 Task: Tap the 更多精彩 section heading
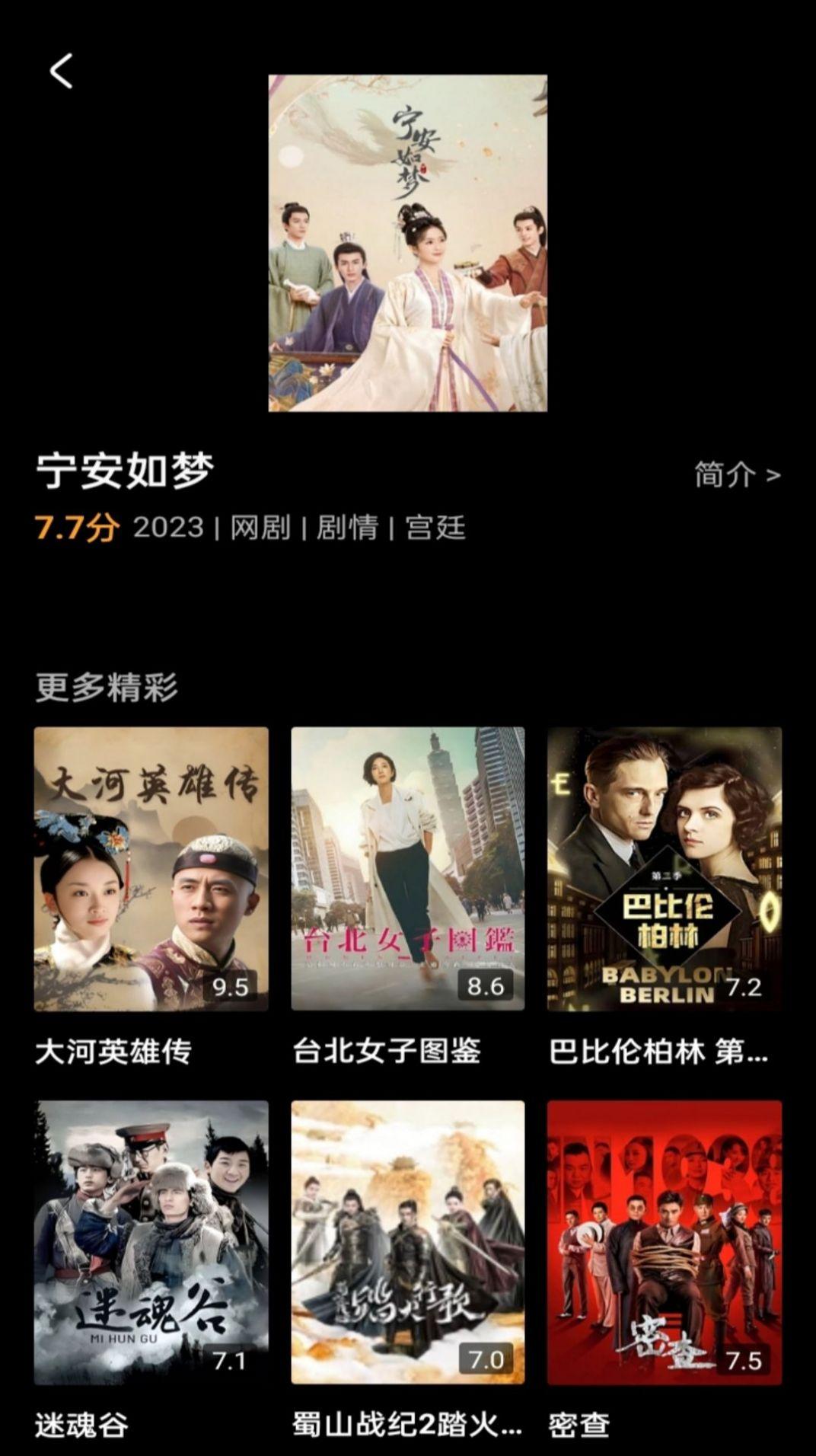pos(104,687)
